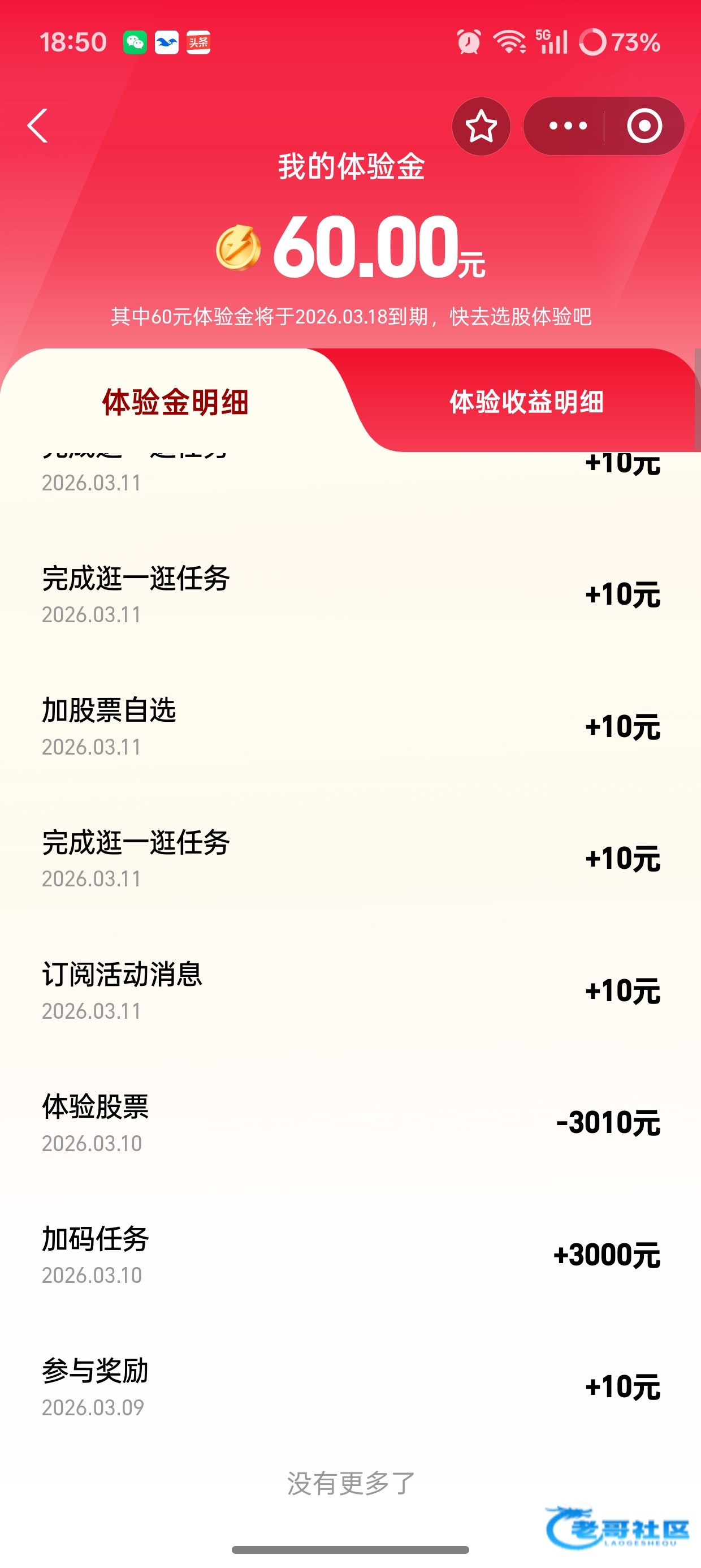Go back using the top-left arrow
701x1568 pixels.
coord(38,126)
